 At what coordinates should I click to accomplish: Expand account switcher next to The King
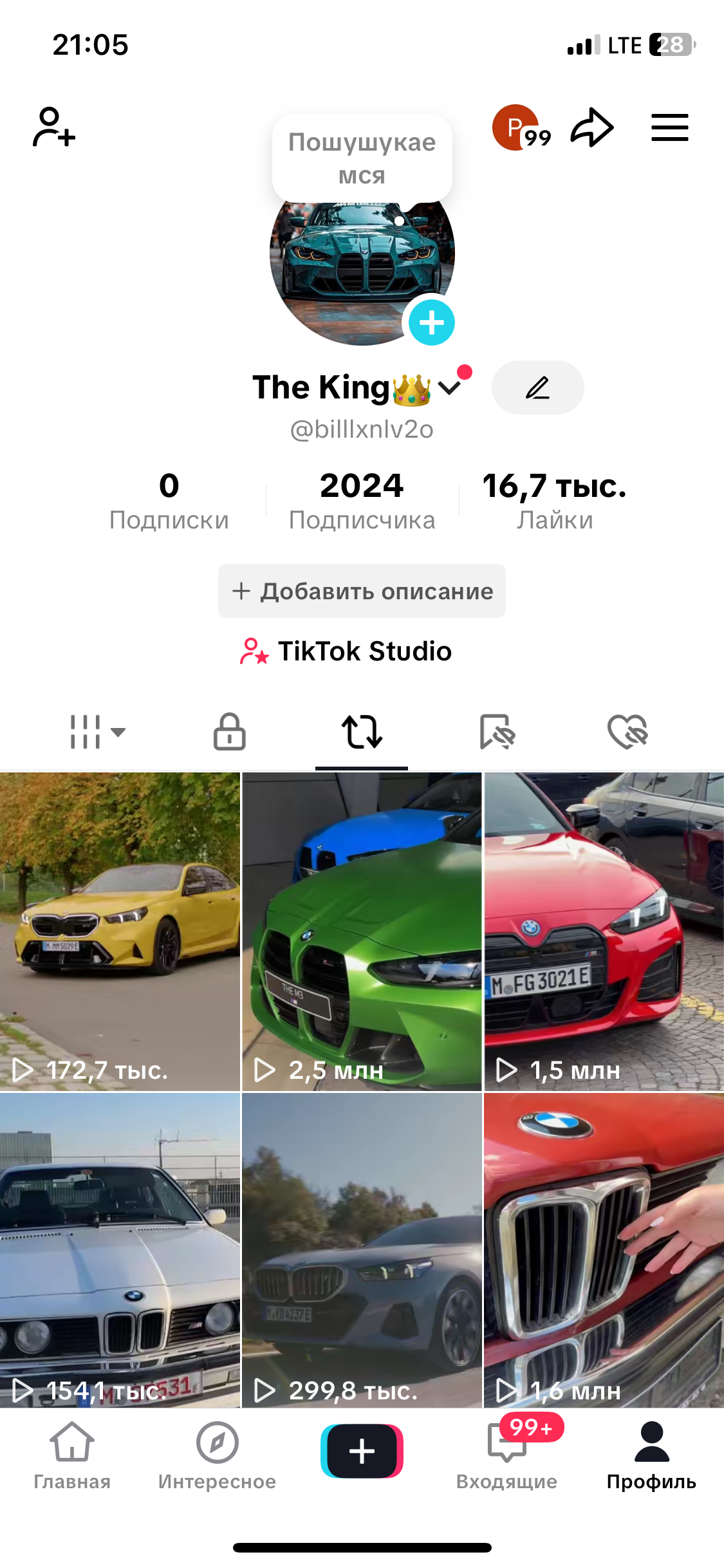click(x=449, y=387)
